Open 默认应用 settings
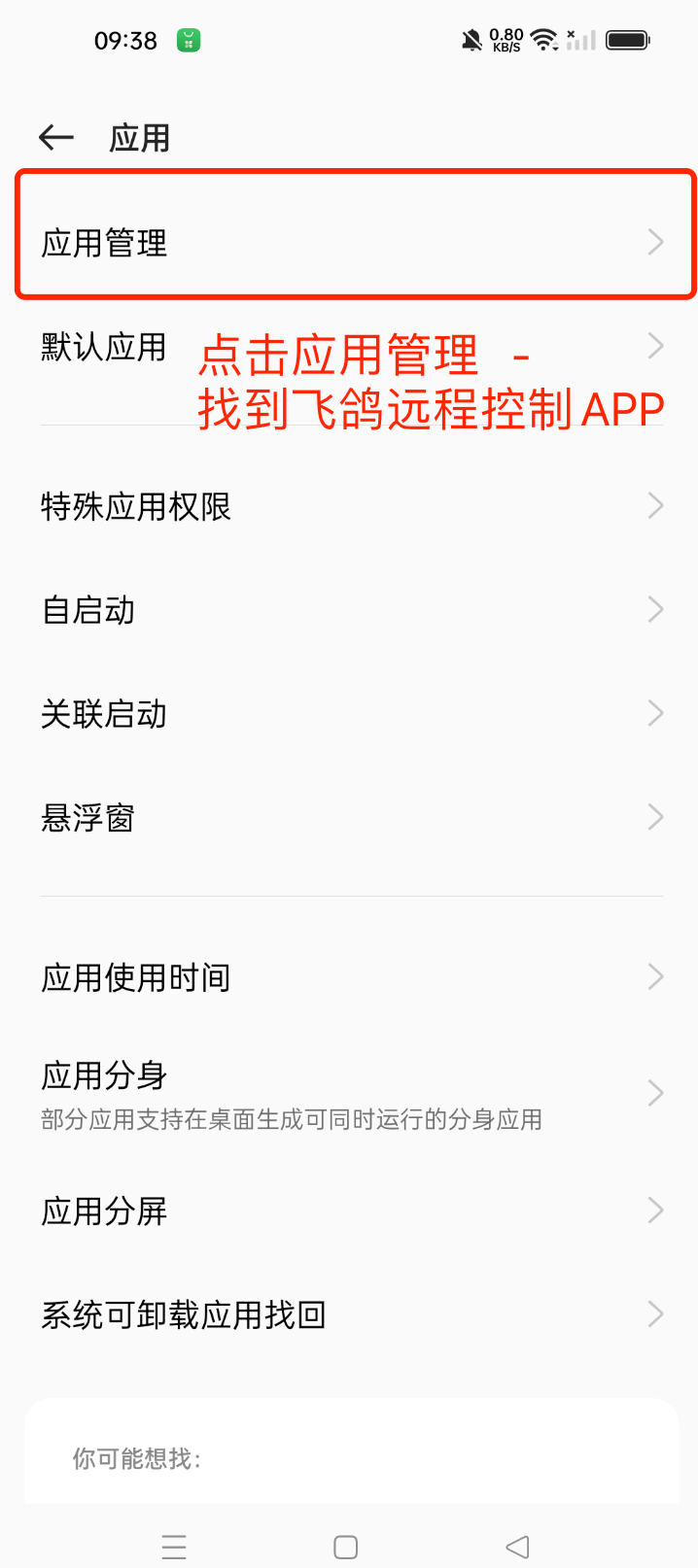The height and width of the screenshot is (1568, 698). (x=104, y=347)
